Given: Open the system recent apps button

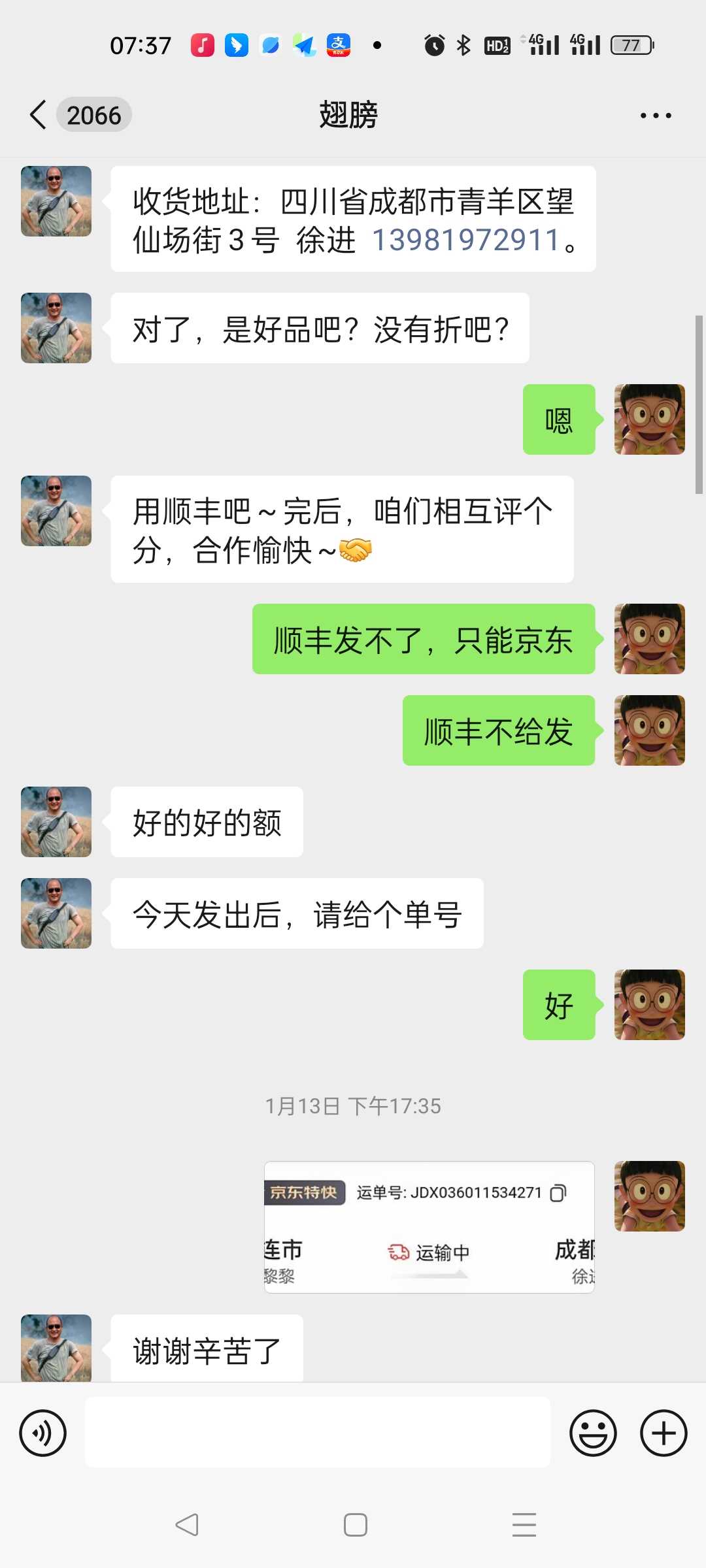Looking at the screenshot, I should click(524, 1525).
